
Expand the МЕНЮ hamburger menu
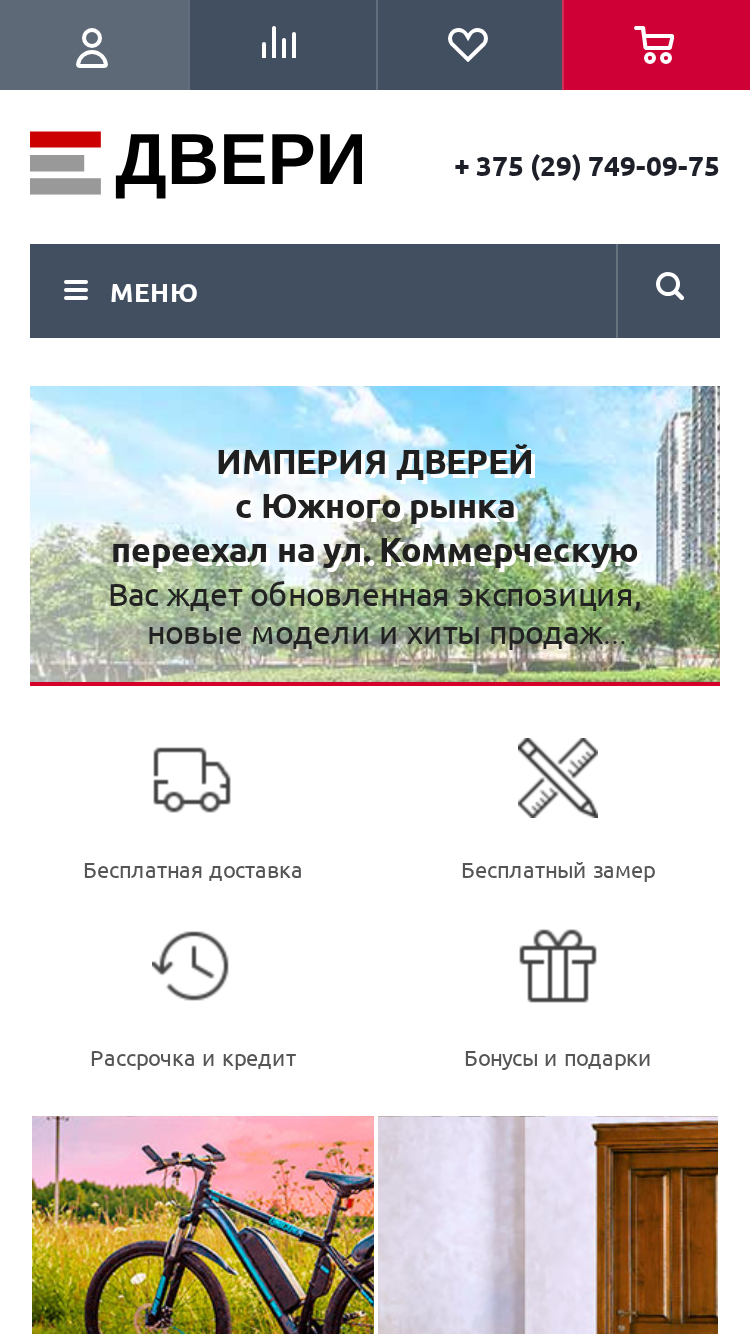pyautogui.click(x=323, y=291)
